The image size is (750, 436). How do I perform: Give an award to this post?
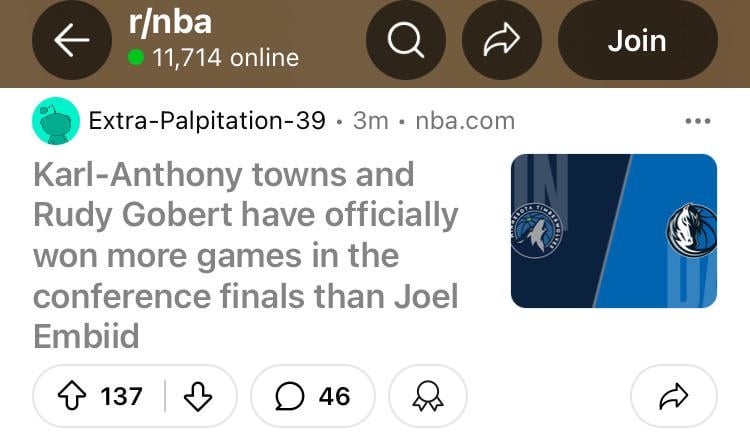[x=428, y=396]
